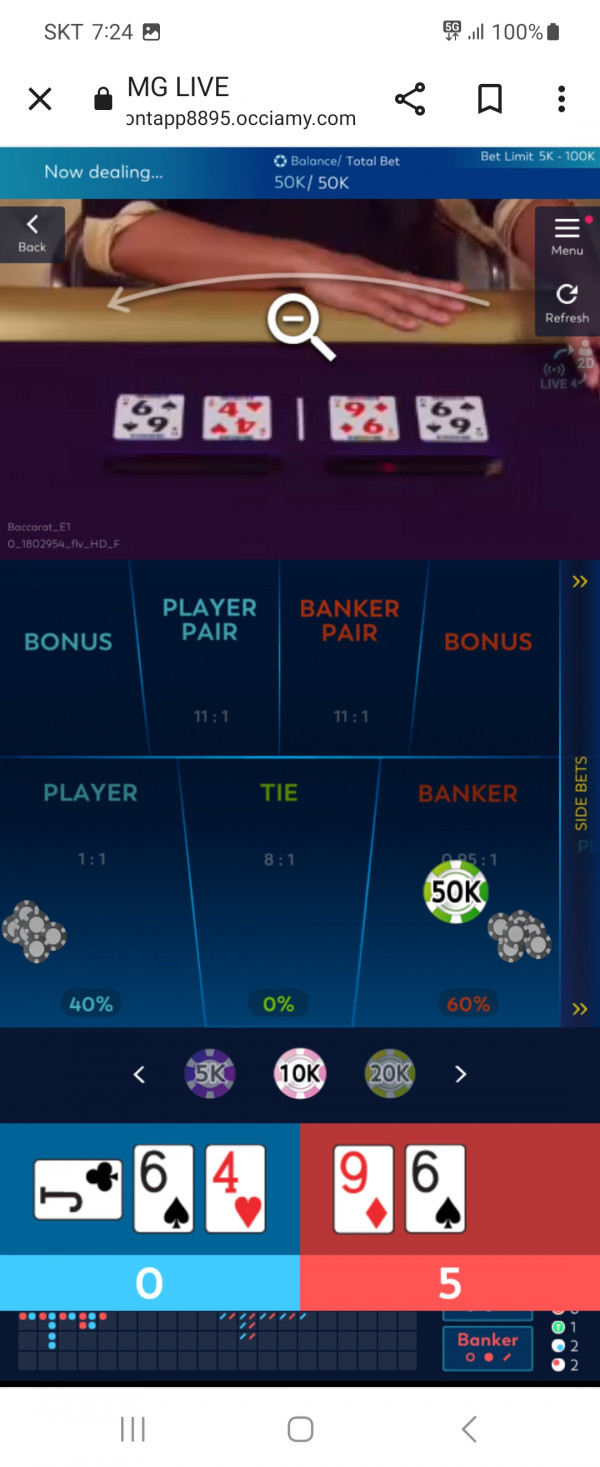Place a bet on Player

pos(92,880)
